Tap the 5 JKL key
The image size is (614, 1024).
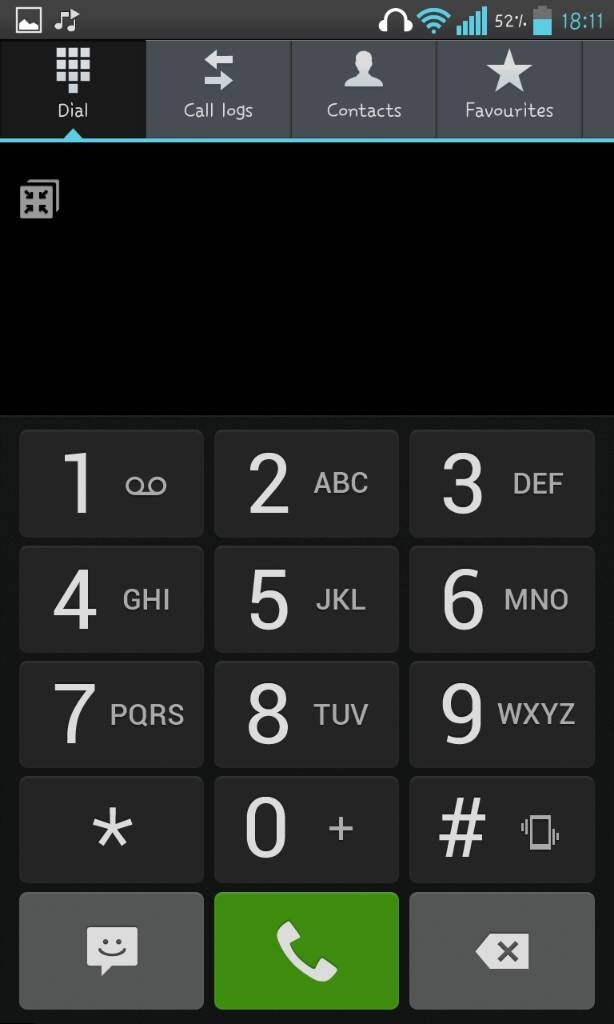click(306, 599)
